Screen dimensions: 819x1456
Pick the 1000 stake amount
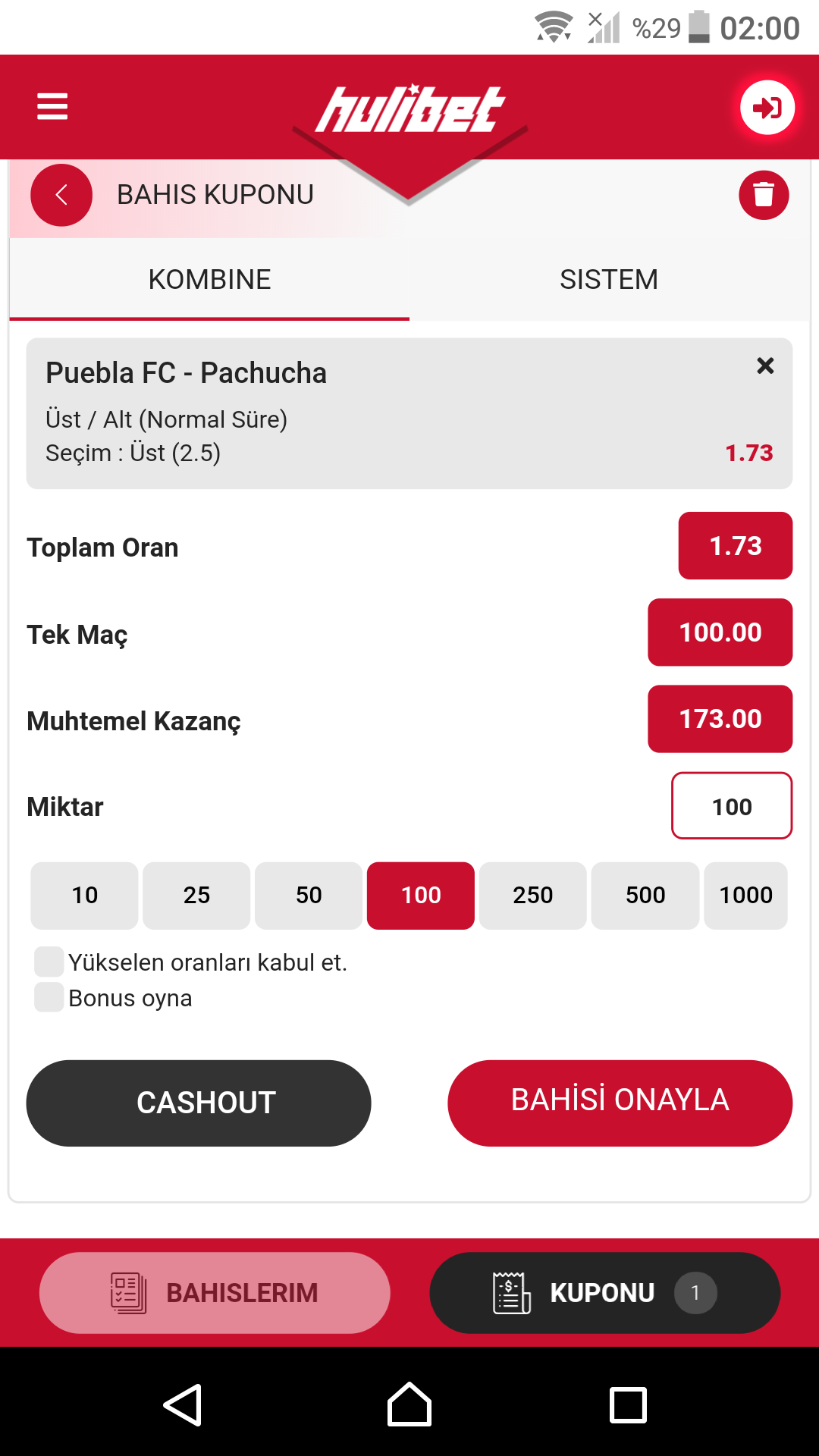click(746, 895)
